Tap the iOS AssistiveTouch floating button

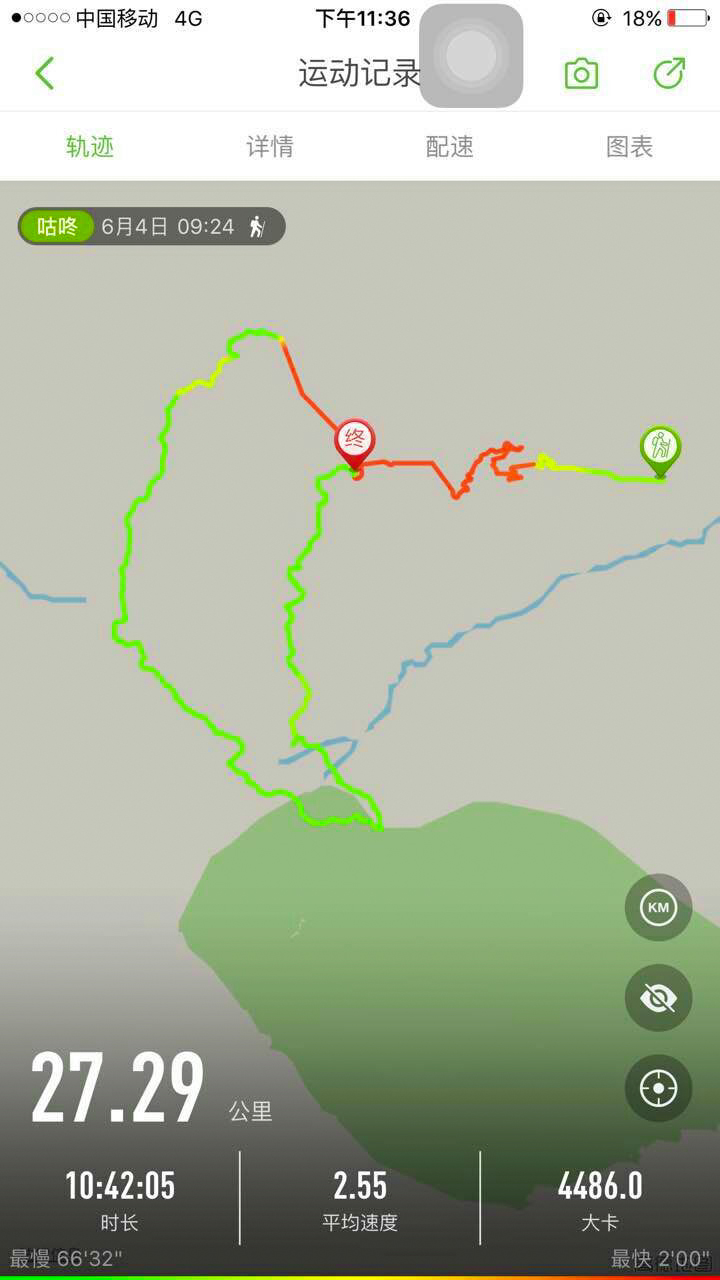click(471, 56)
